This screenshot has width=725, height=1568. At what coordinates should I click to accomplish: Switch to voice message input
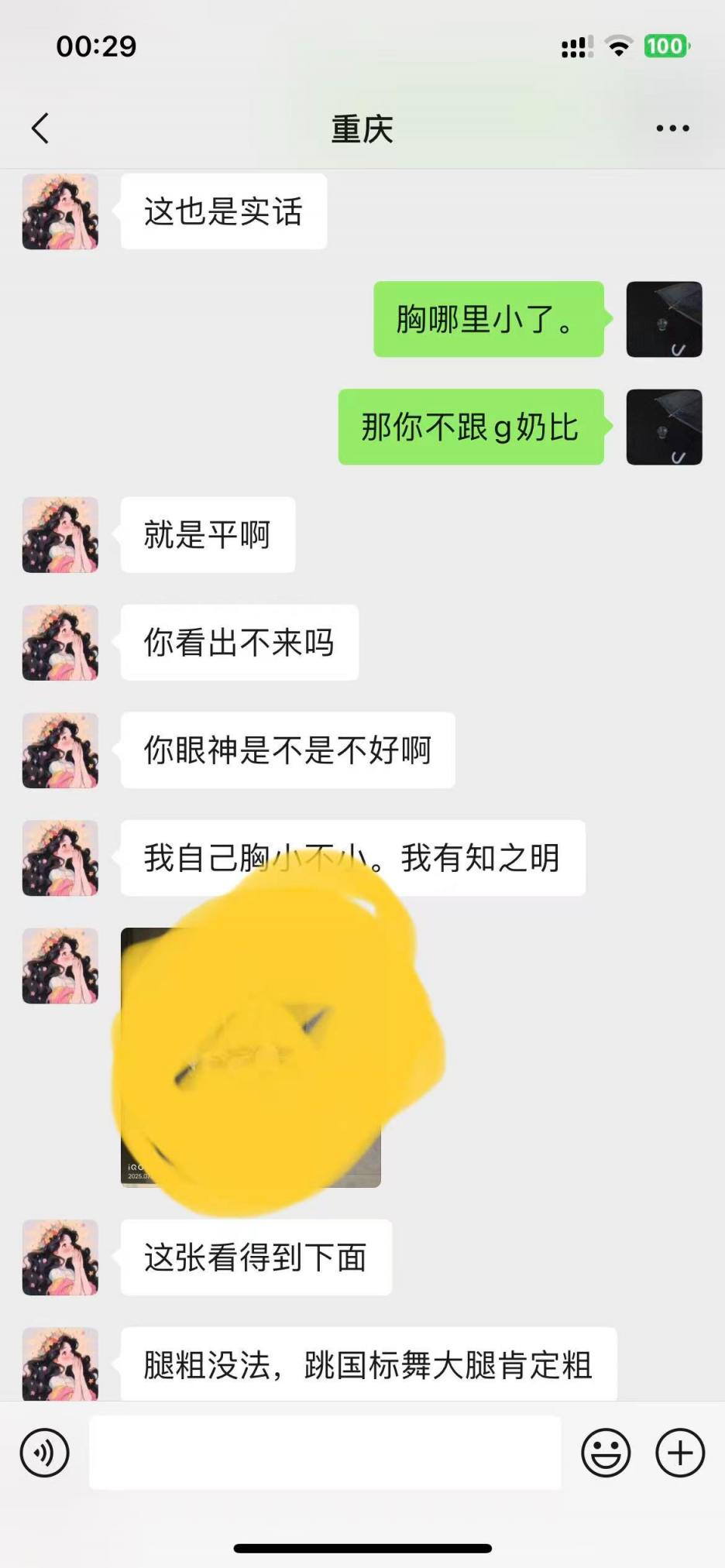click(45, 1453)
